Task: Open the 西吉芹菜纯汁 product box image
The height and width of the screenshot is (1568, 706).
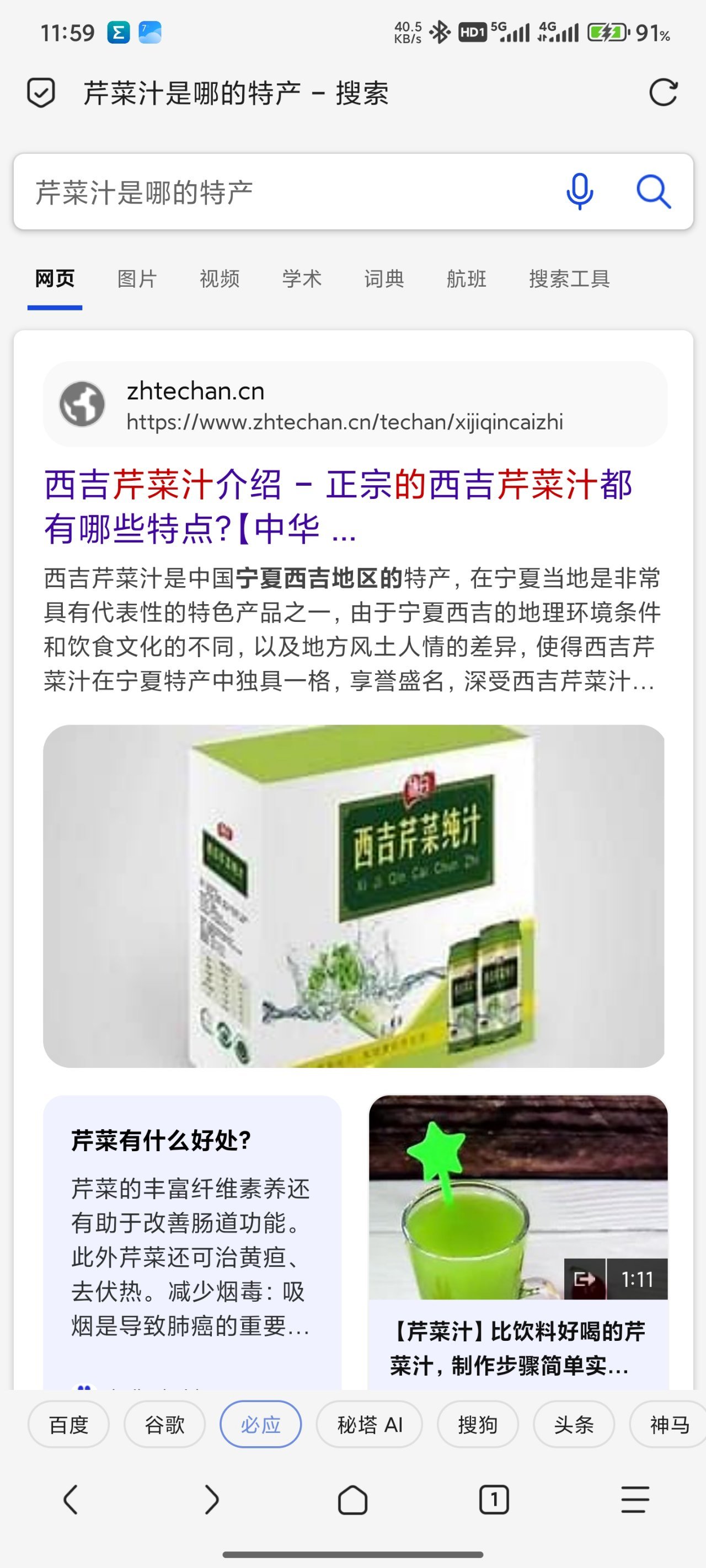Action: click(354, 895)
